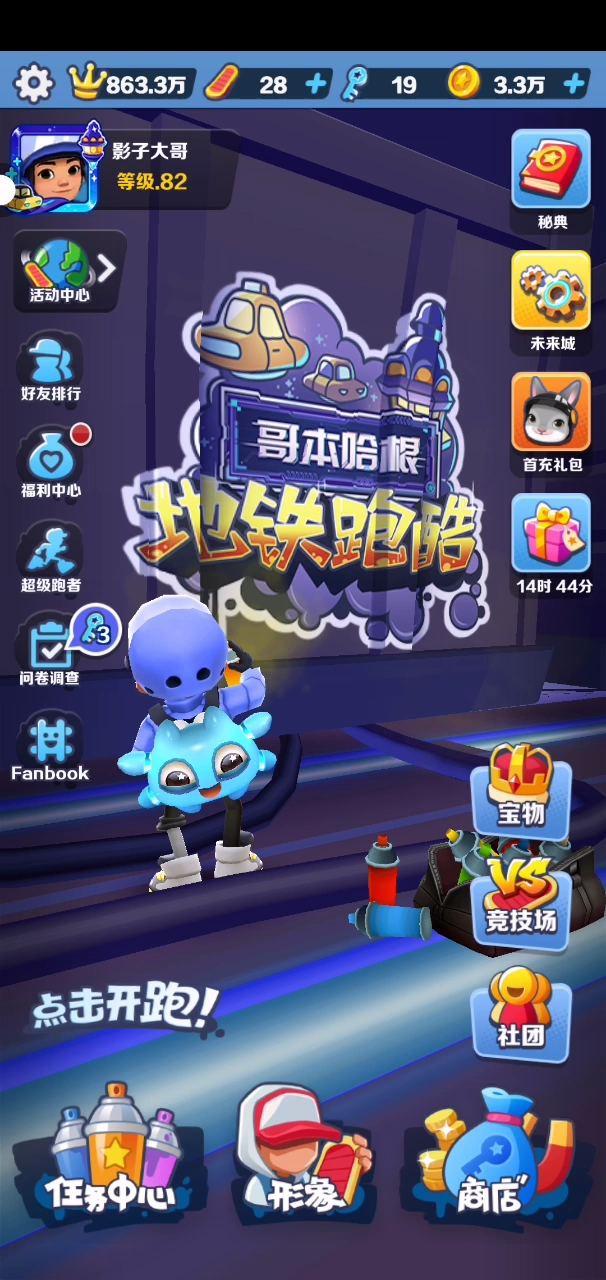Open 问卷调查 survey
The image size is (606, 1280).
pyautogui.click(x=50, y=652)
